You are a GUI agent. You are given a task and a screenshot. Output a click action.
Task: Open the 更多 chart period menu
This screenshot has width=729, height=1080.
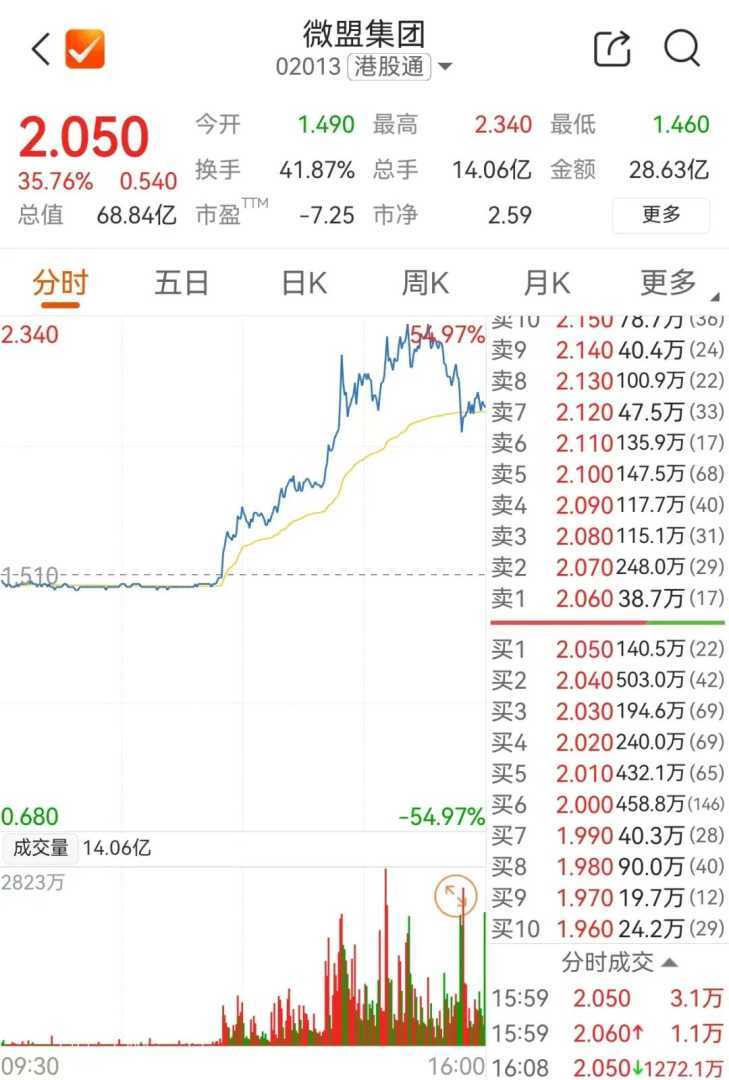670,283
